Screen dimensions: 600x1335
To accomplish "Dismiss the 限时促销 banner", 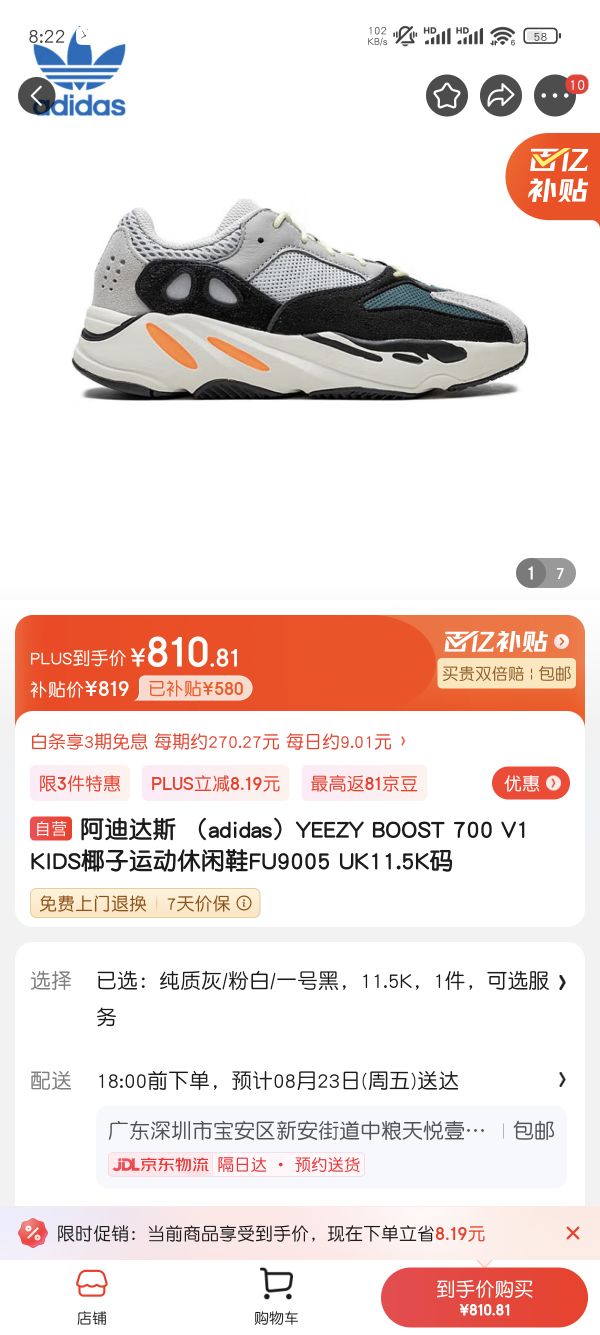I will pyautogui.click(x=573, y=1233).
